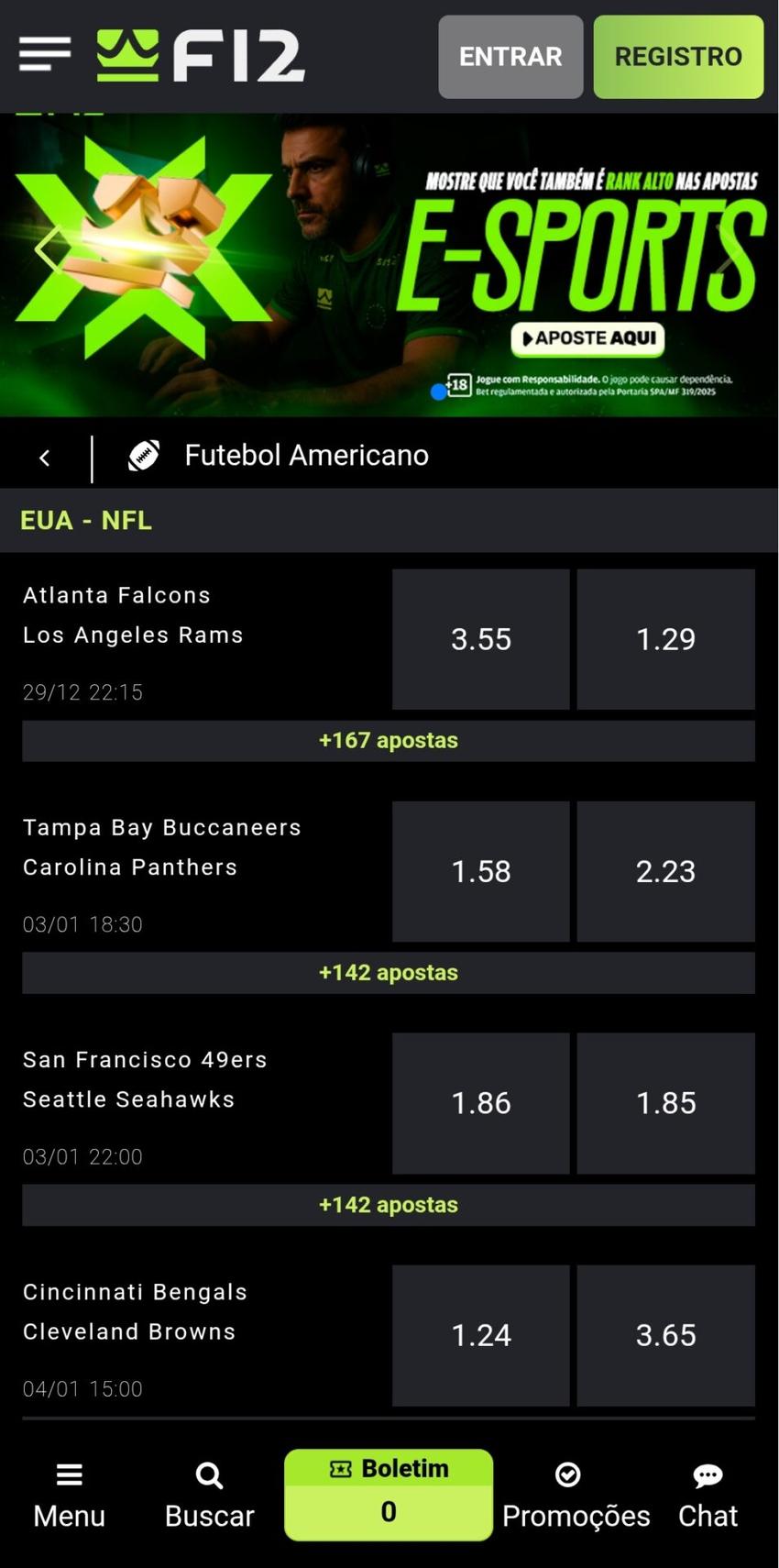Open the Promoções section
This screenshot has height=1568, width=779.
coord(575,1496)
